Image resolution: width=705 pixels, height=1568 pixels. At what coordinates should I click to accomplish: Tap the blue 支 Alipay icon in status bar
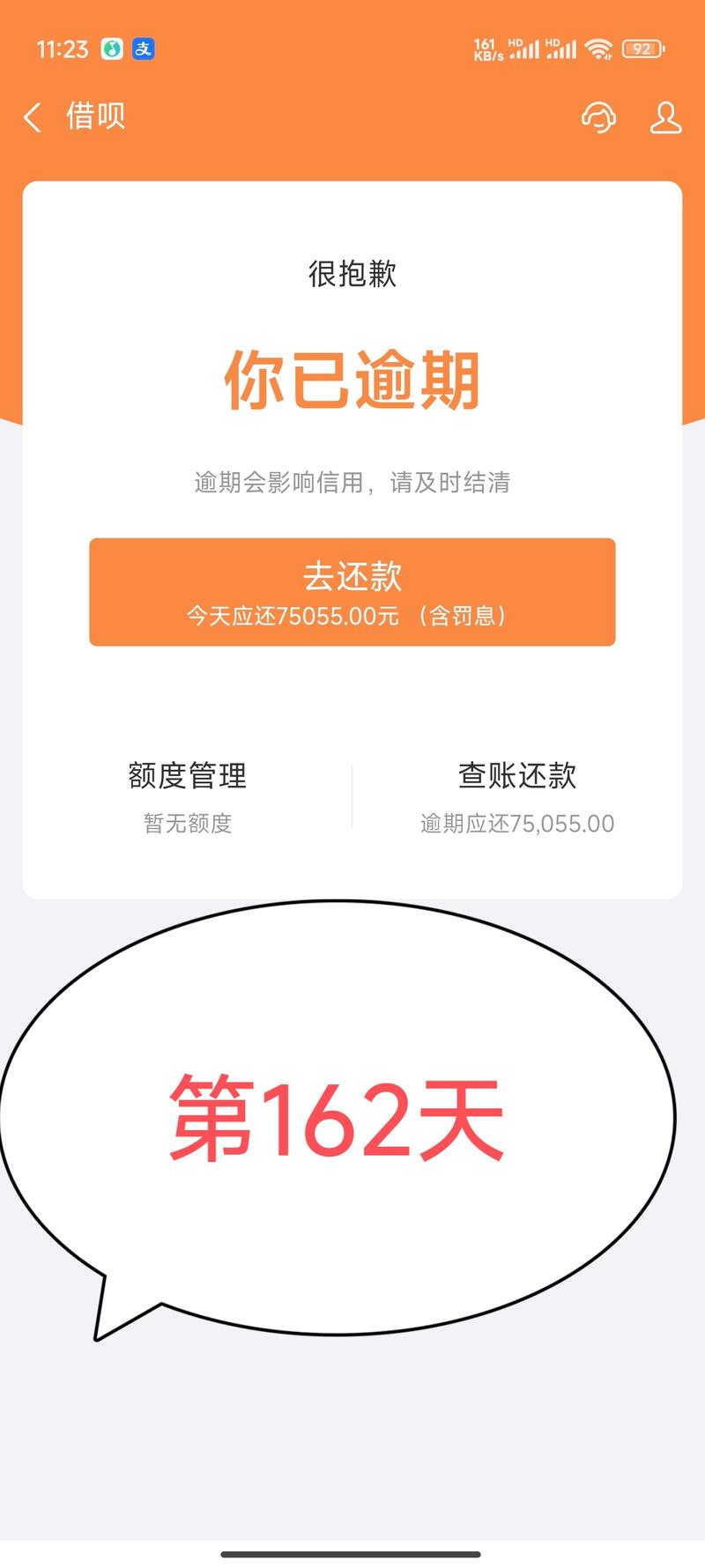[144, 48]
